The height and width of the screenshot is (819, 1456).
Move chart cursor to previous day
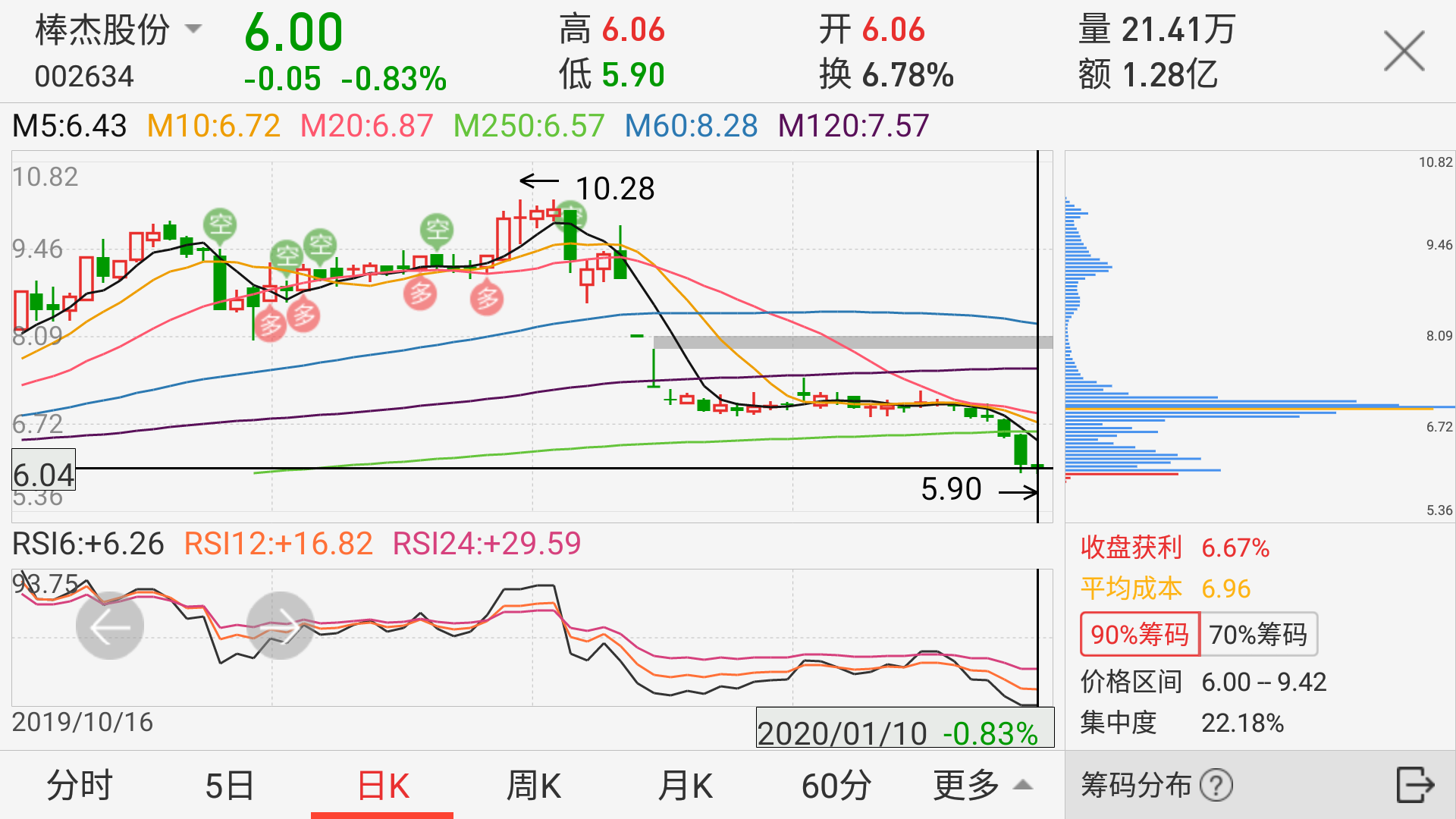[110, 626]
